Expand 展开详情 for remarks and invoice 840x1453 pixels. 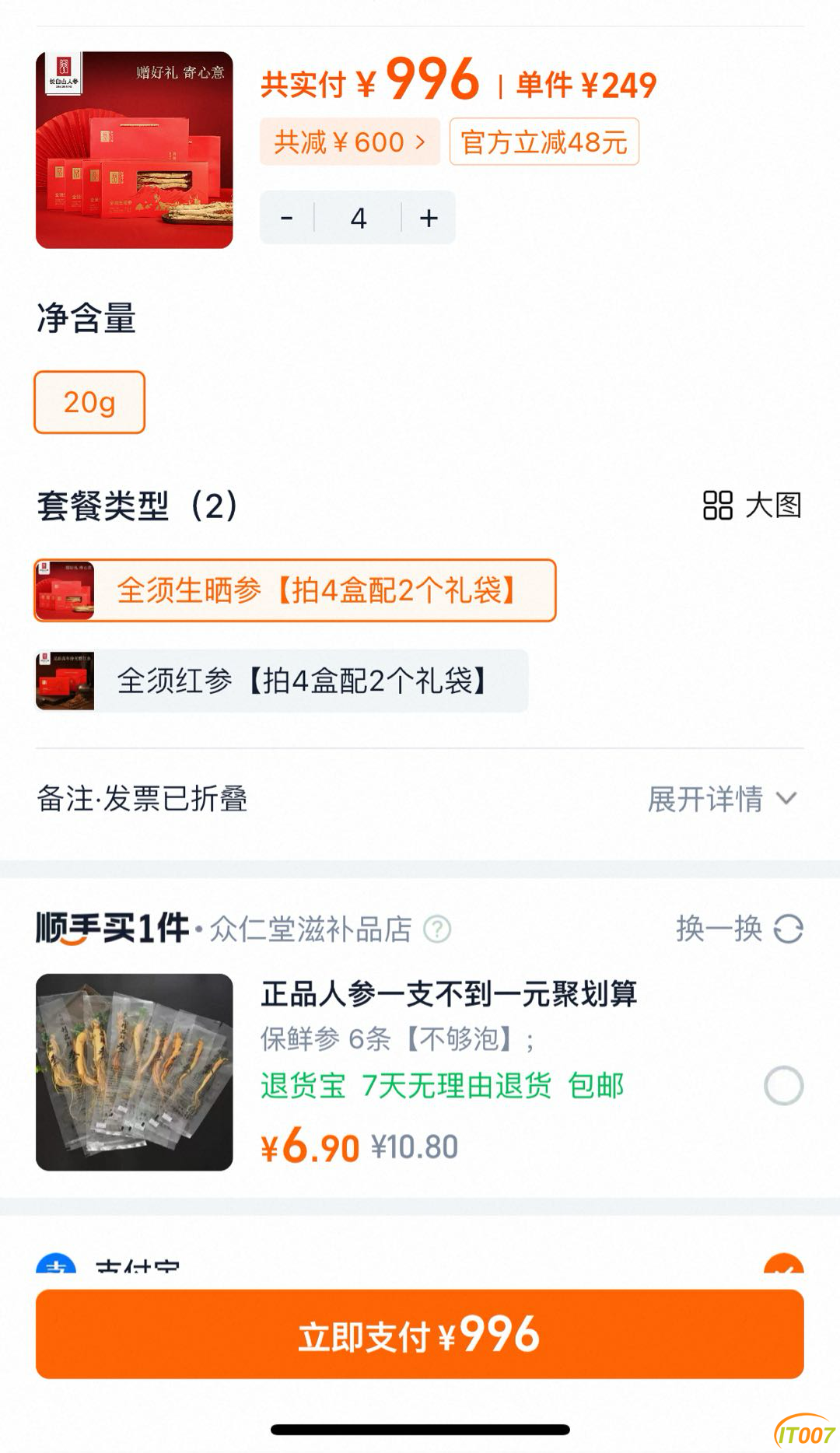pos(722,799)
